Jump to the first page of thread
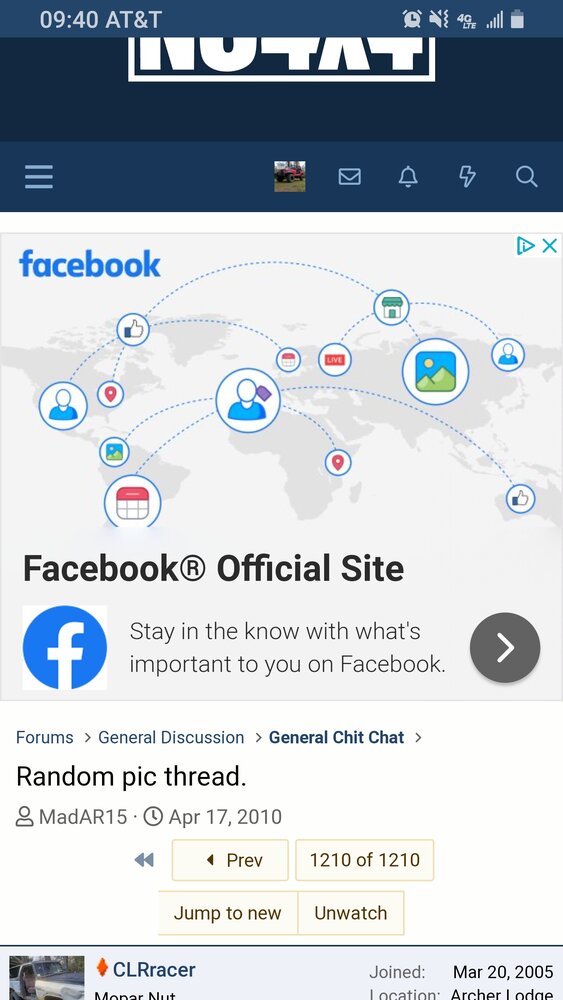Screen dimensions: 563x1000 click(x=144, y=860)
